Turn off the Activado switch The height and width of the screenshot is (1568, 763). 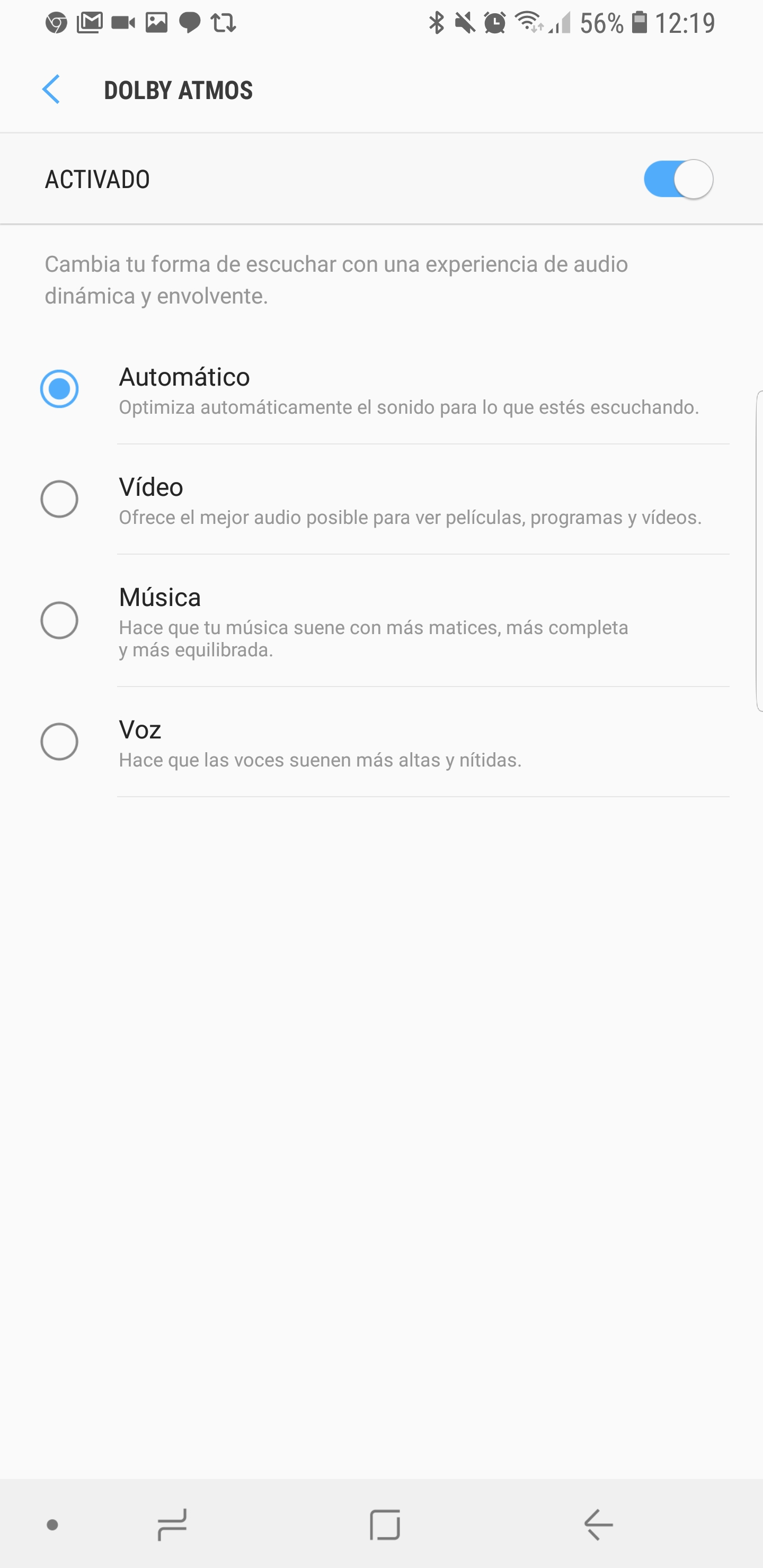[x=678, y=180]
